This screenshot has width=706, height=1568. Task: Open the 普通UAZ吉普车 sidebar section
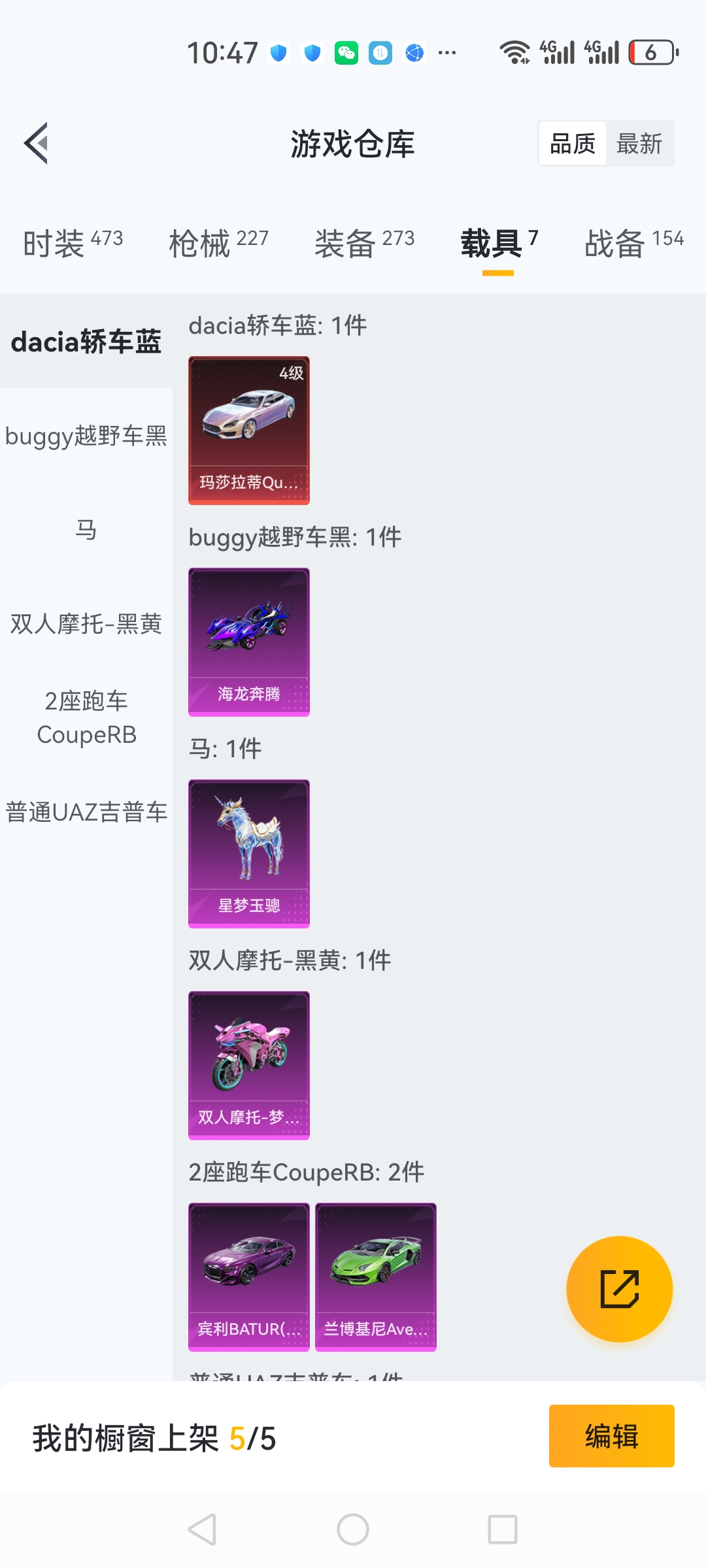click(86, 812)
